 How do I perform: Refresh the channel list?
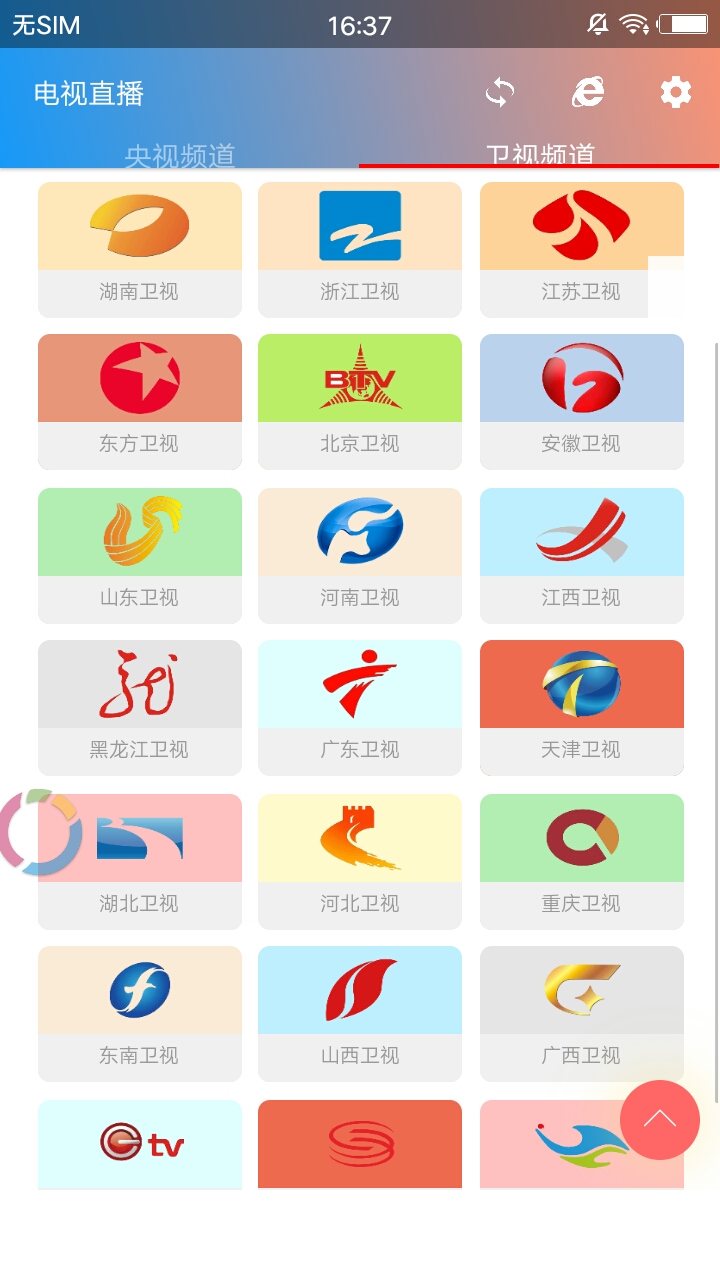pos(498,91)
